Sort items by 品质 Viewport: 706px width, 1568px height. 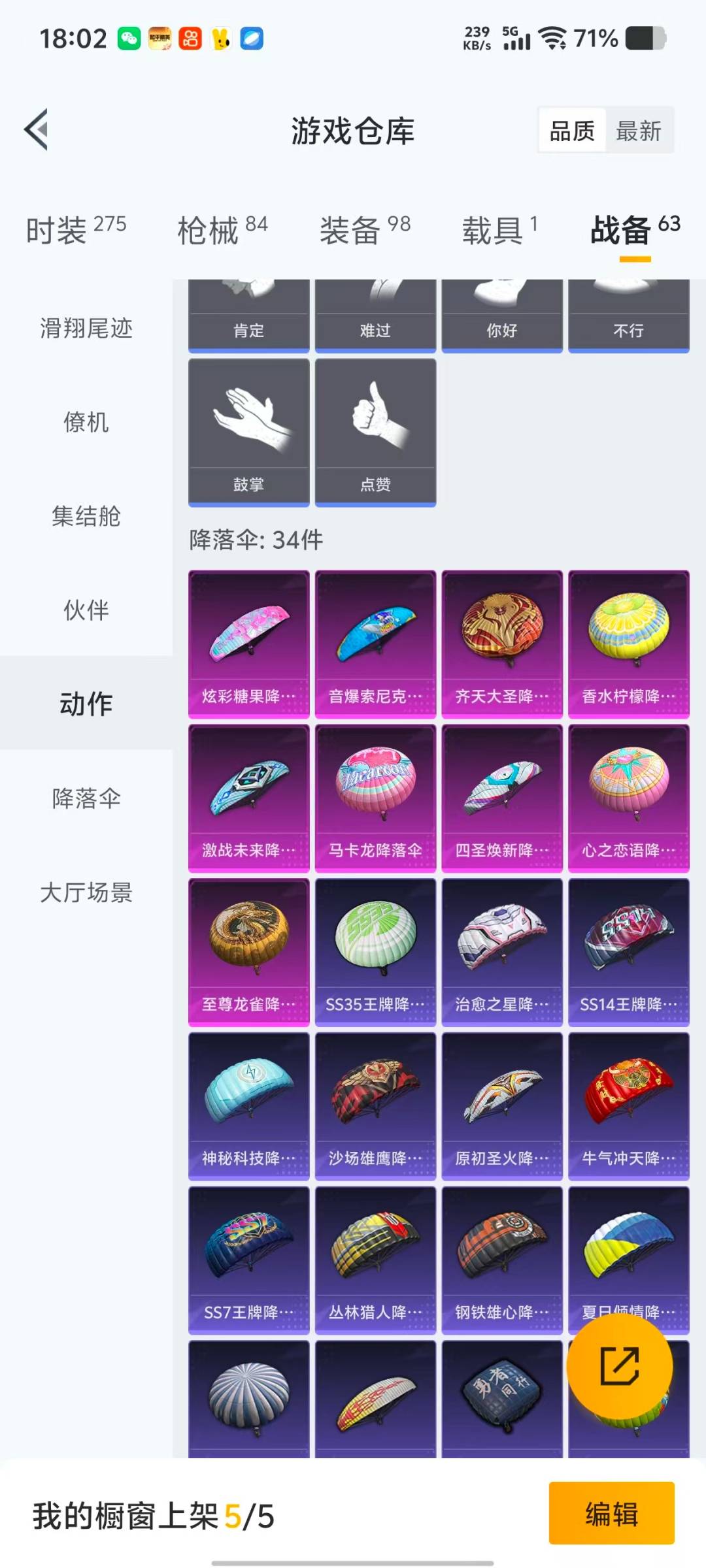coord(572,131)
